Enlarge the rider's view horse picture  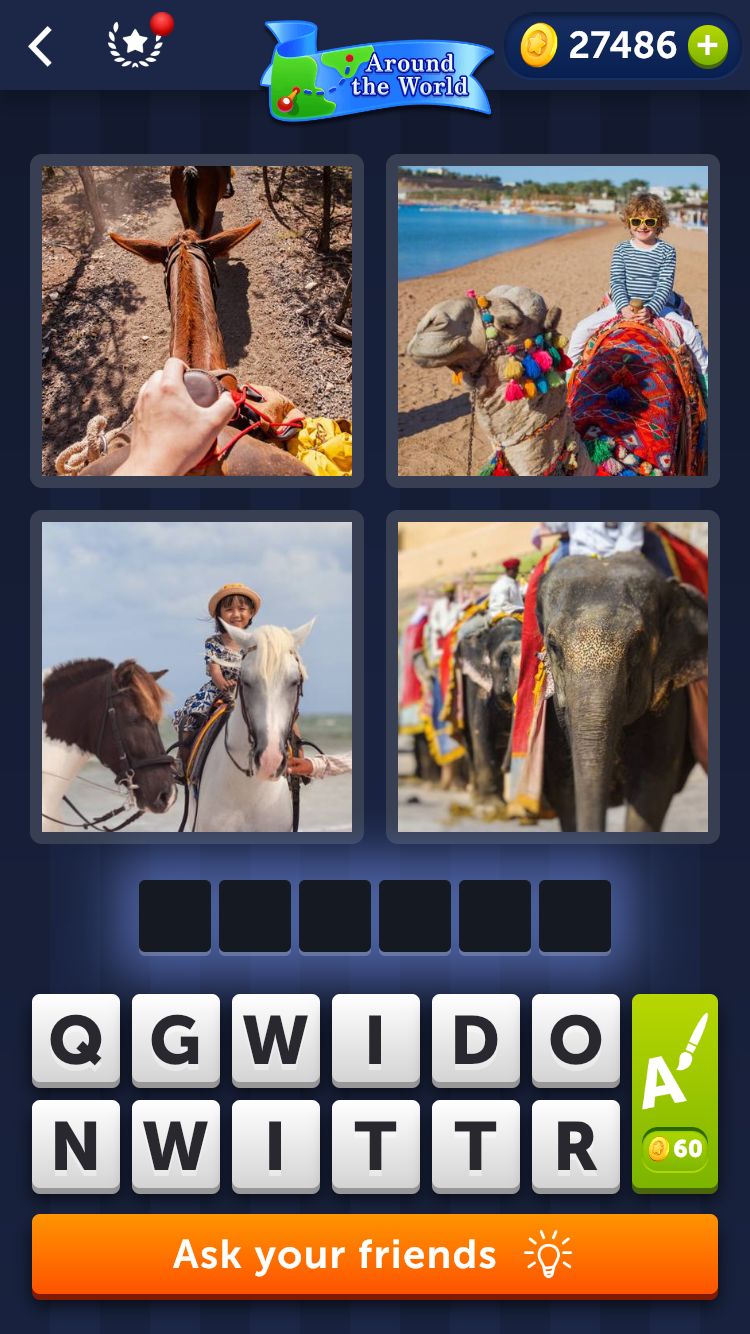[197, 321]
